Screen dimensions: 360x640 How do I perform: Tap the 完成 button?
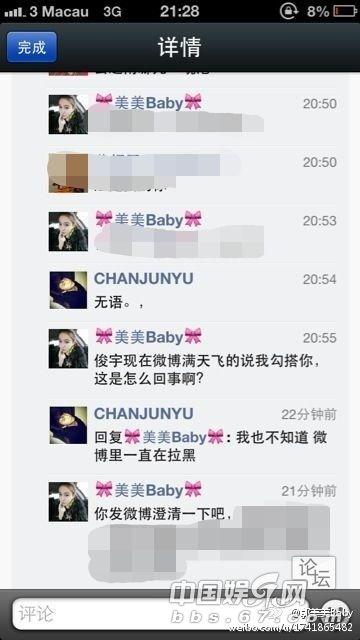coord(32,47)
